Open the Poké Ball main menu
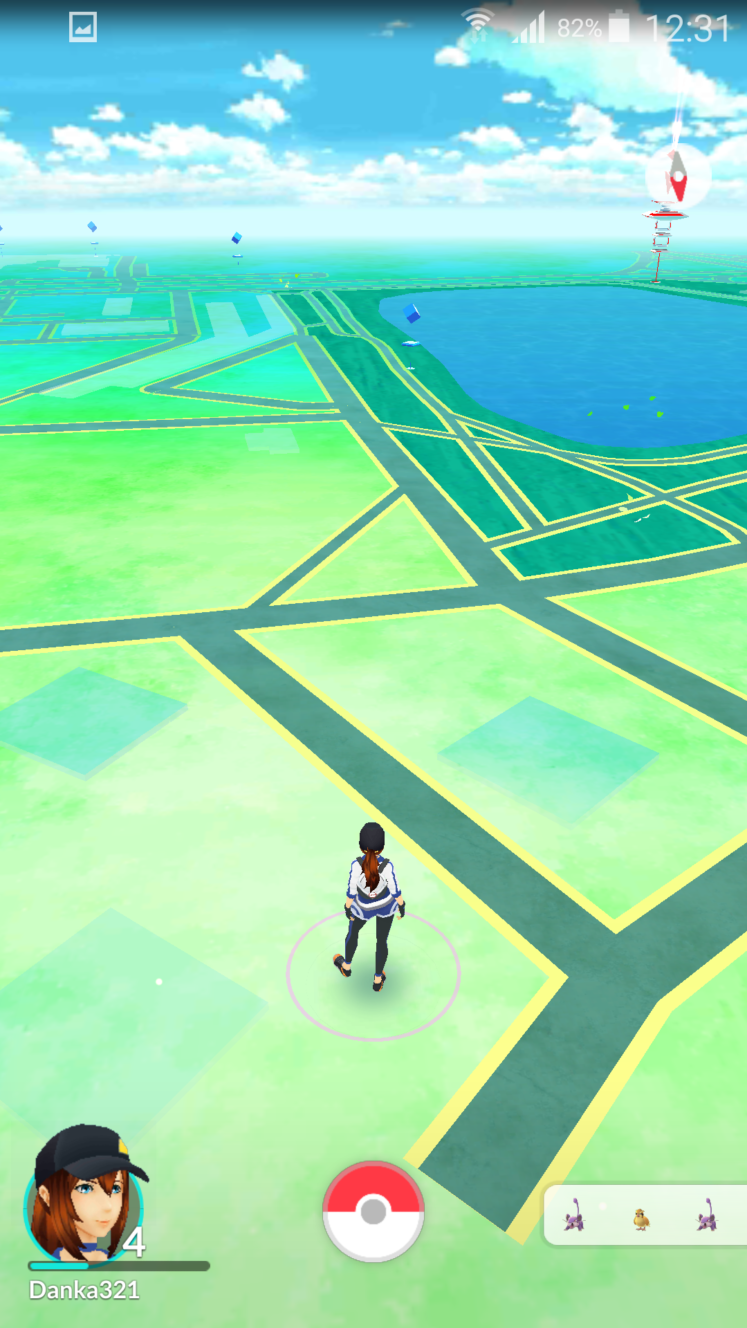 pyautogui.click(x=373, y=1211)
